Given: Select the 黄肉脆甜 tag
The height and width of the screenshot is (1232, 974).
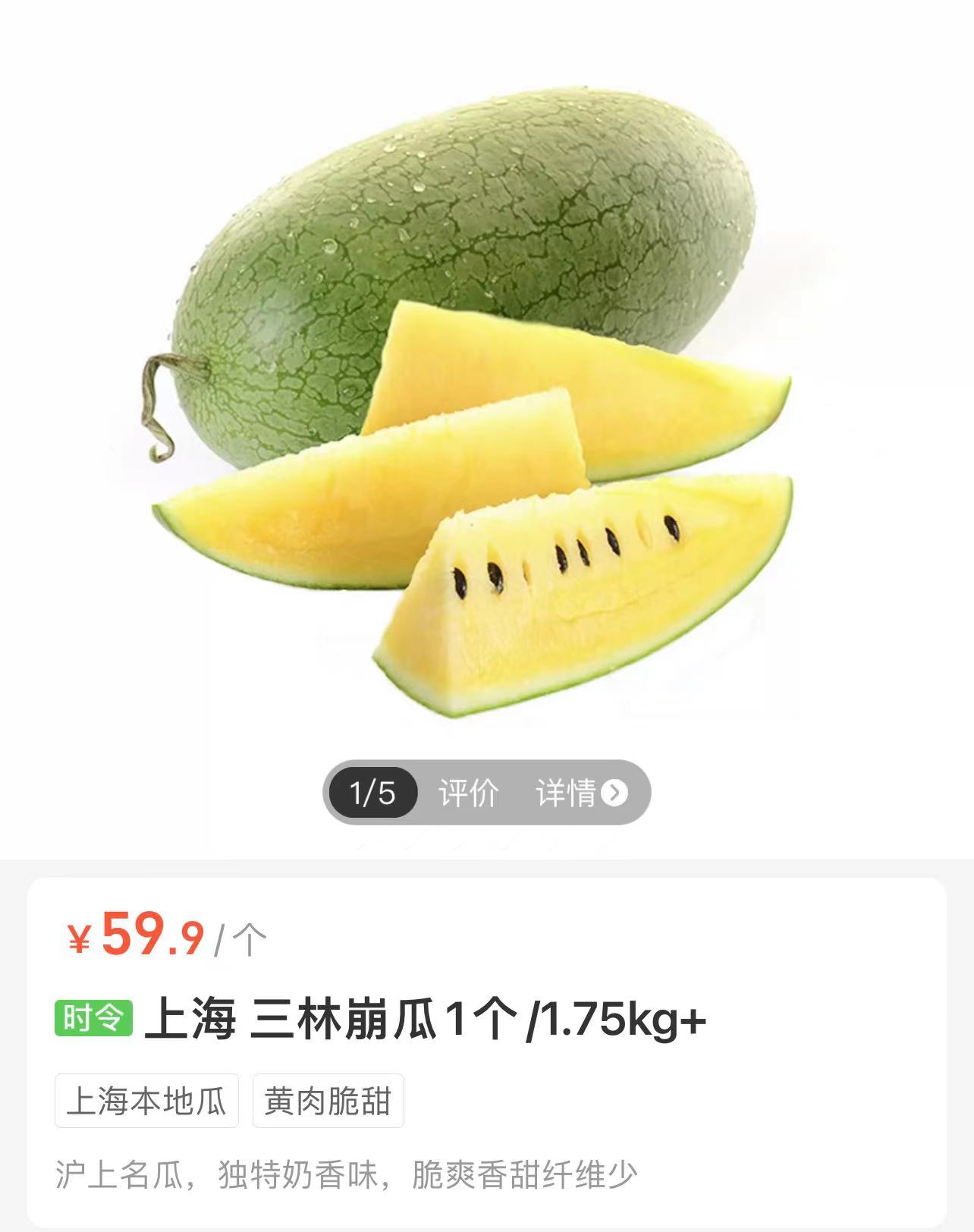Looking at the screenshot, I should (x=328, y=1101).
